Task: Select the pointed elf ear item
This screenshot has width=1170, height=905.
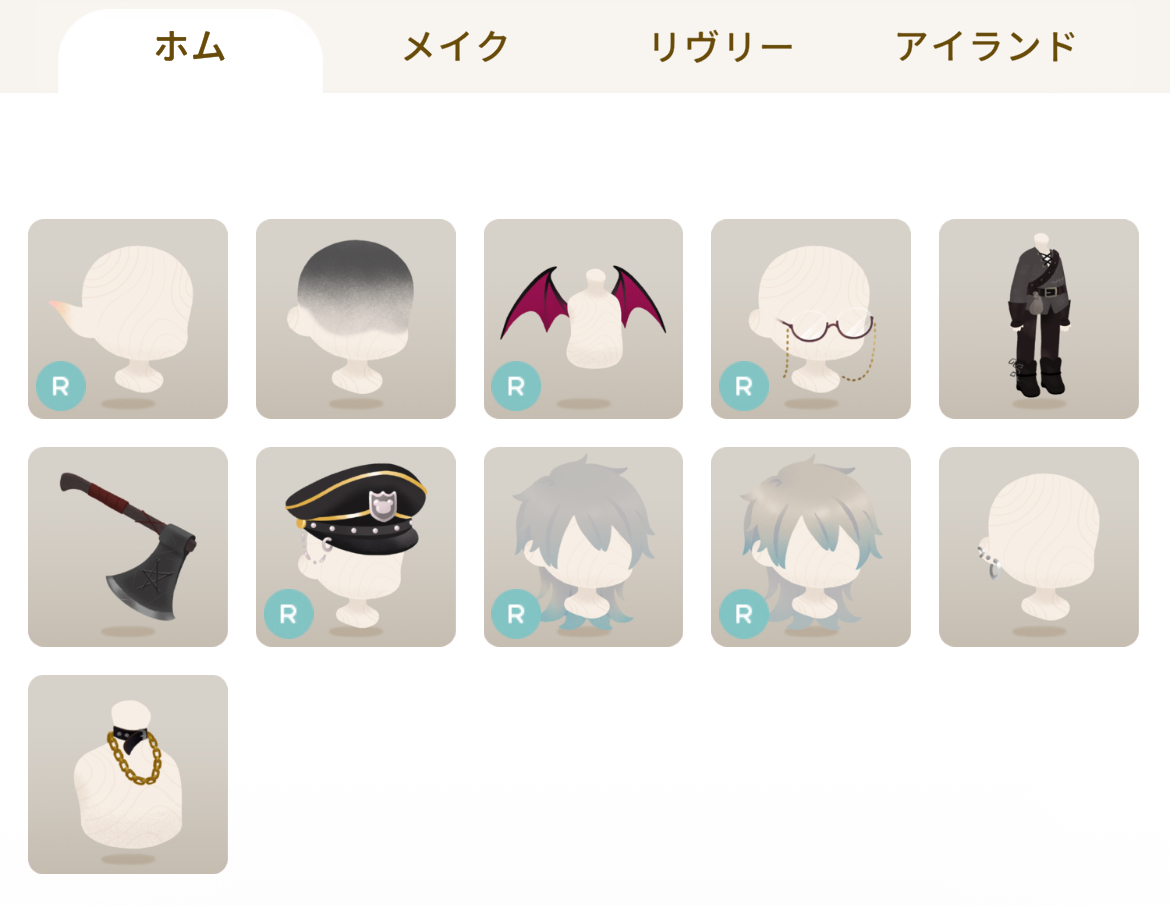Action: [128, 318]
